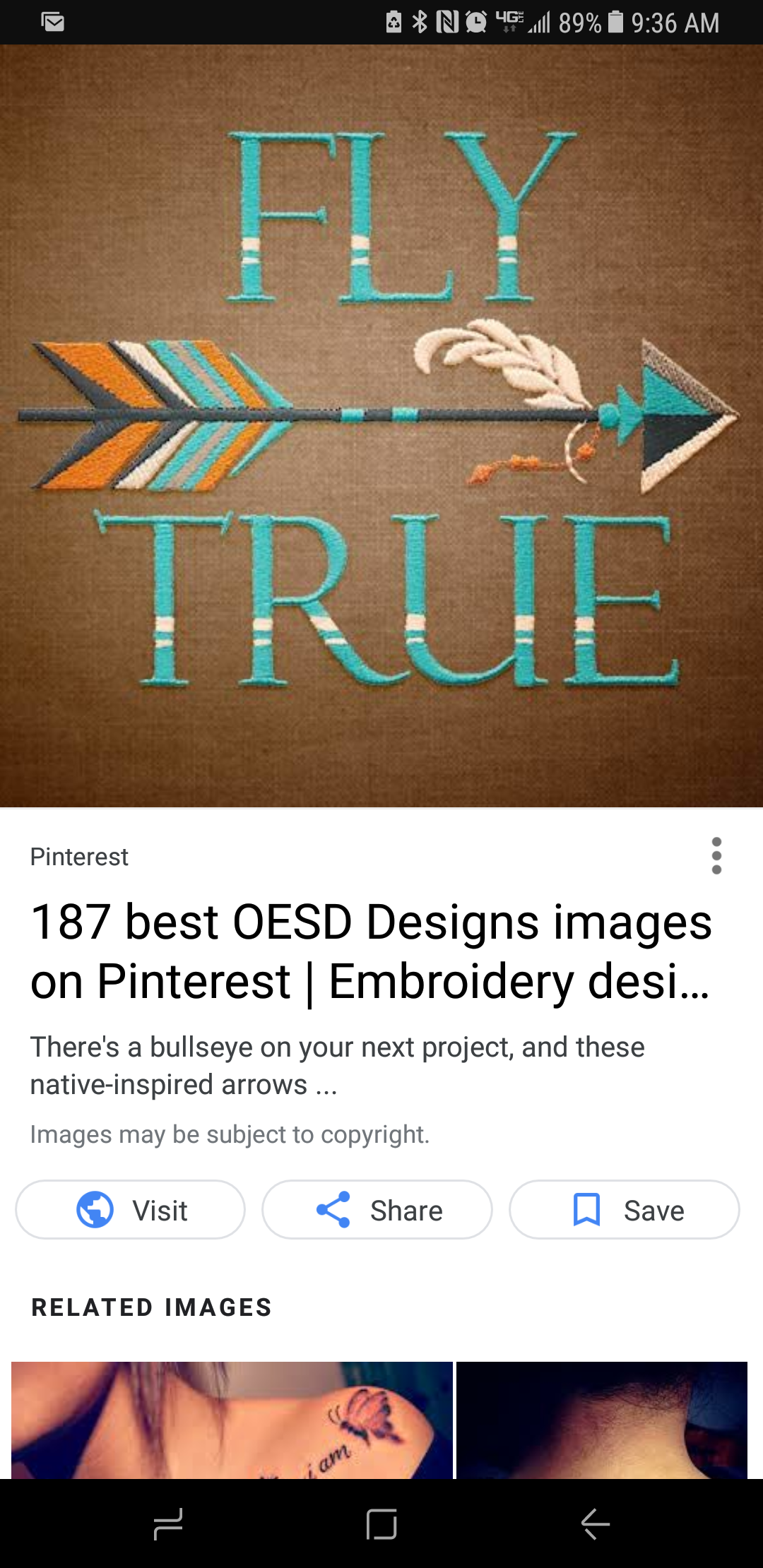763x1568 pixels.
Task: Visit the Pinterest source page
Action: [x=131, y=1210]
